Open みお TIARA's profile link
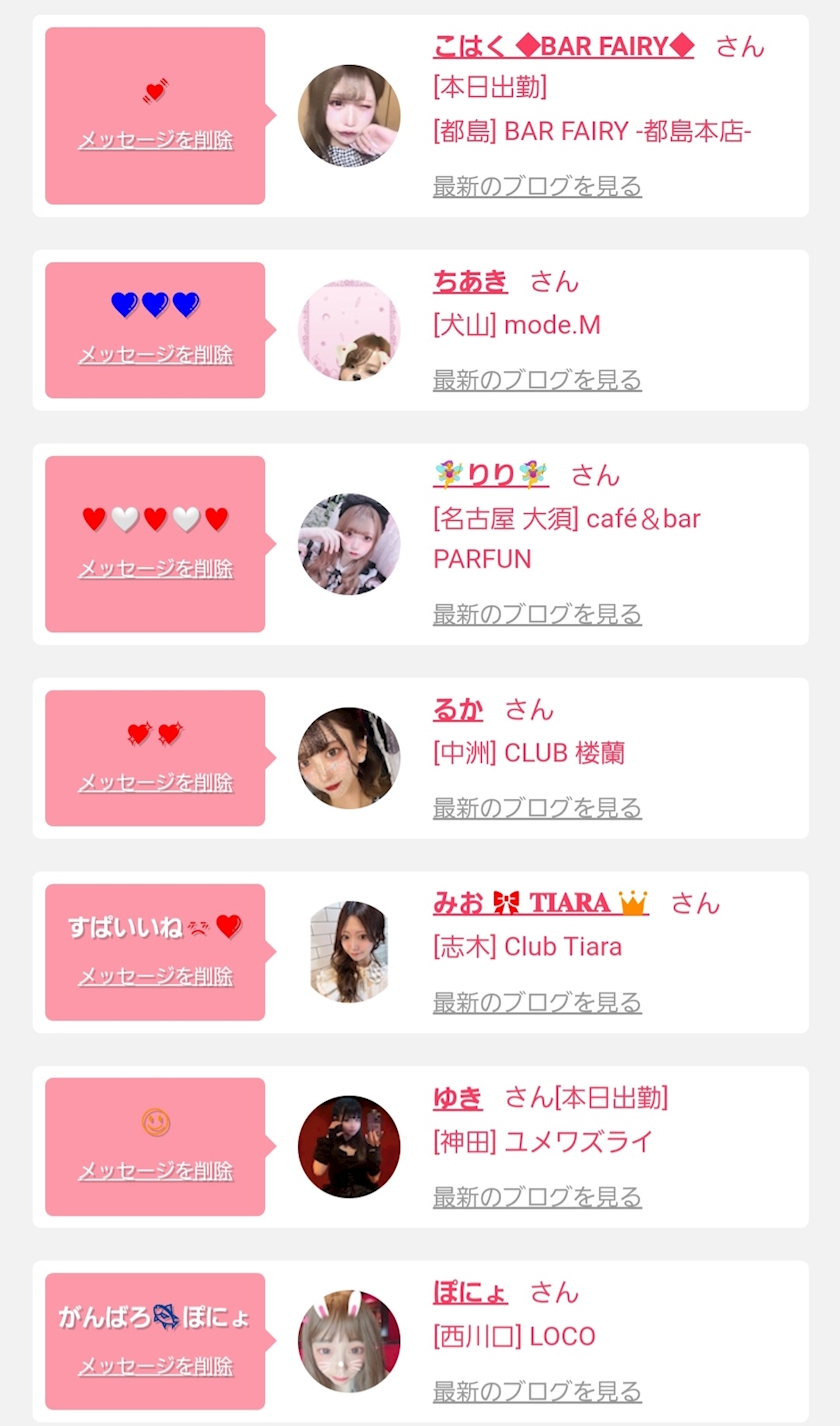 pos(541,903)
